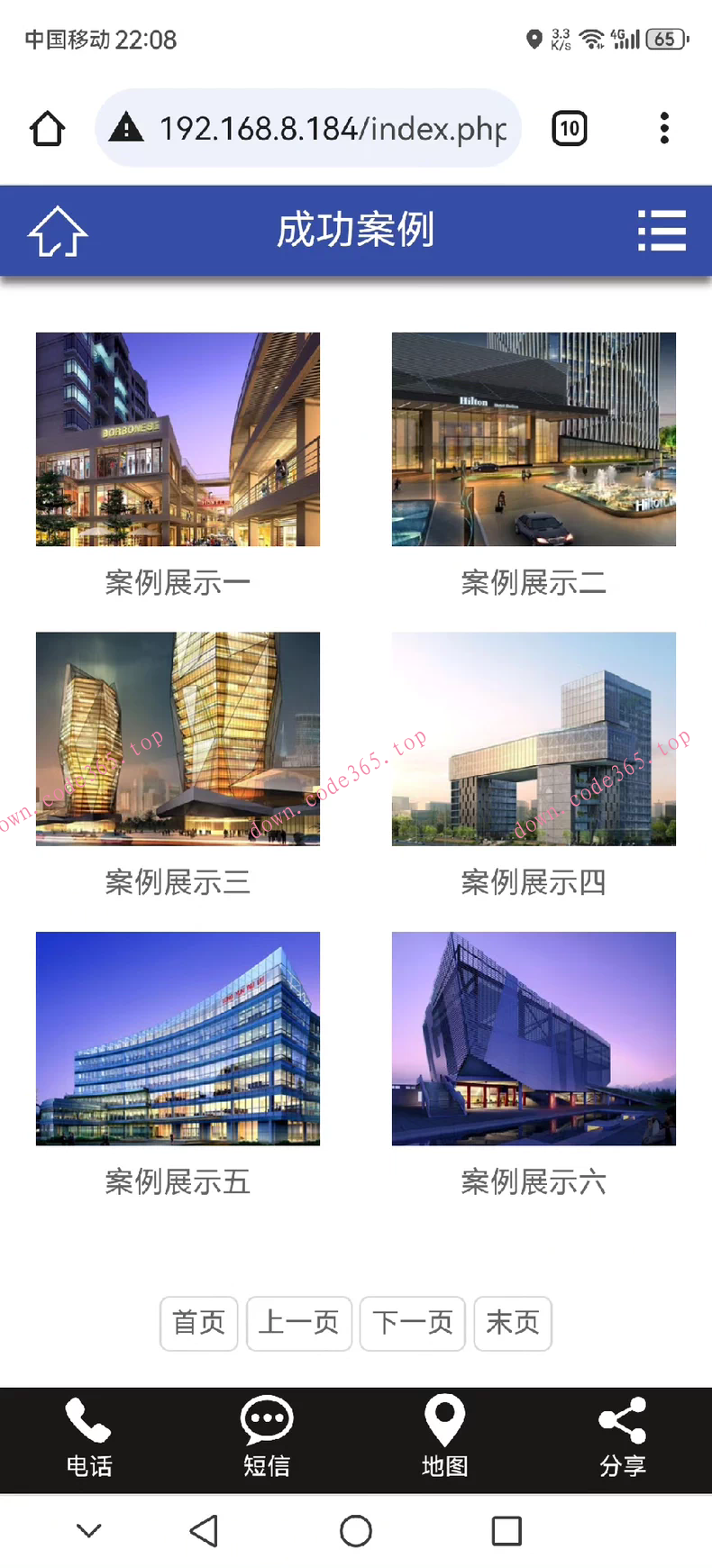Tap the thumbnail for 案例展示三
The height and width of the screenshot is (1568, 712).
point(178,738)
